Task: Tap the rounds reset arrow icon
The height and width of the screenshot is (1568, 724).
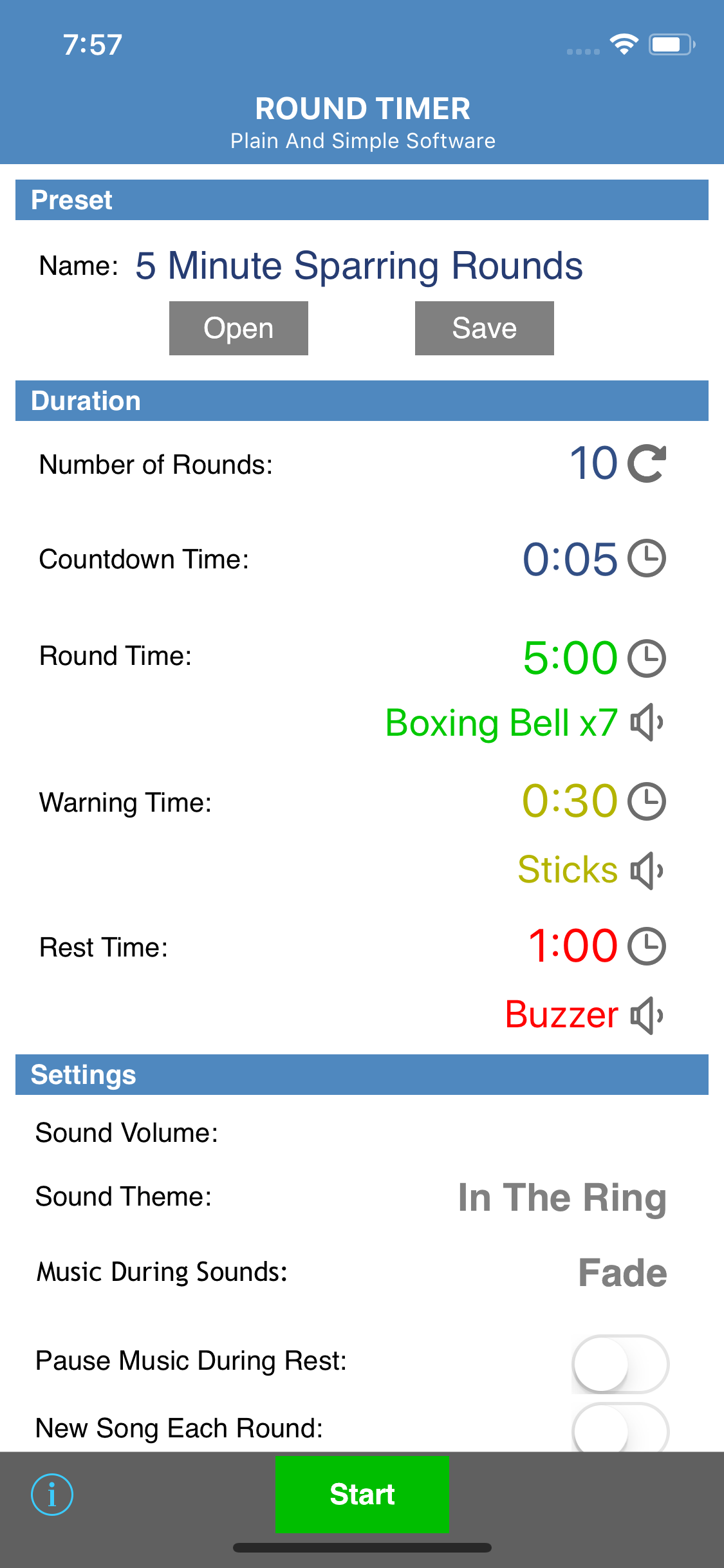Action: 647,463
